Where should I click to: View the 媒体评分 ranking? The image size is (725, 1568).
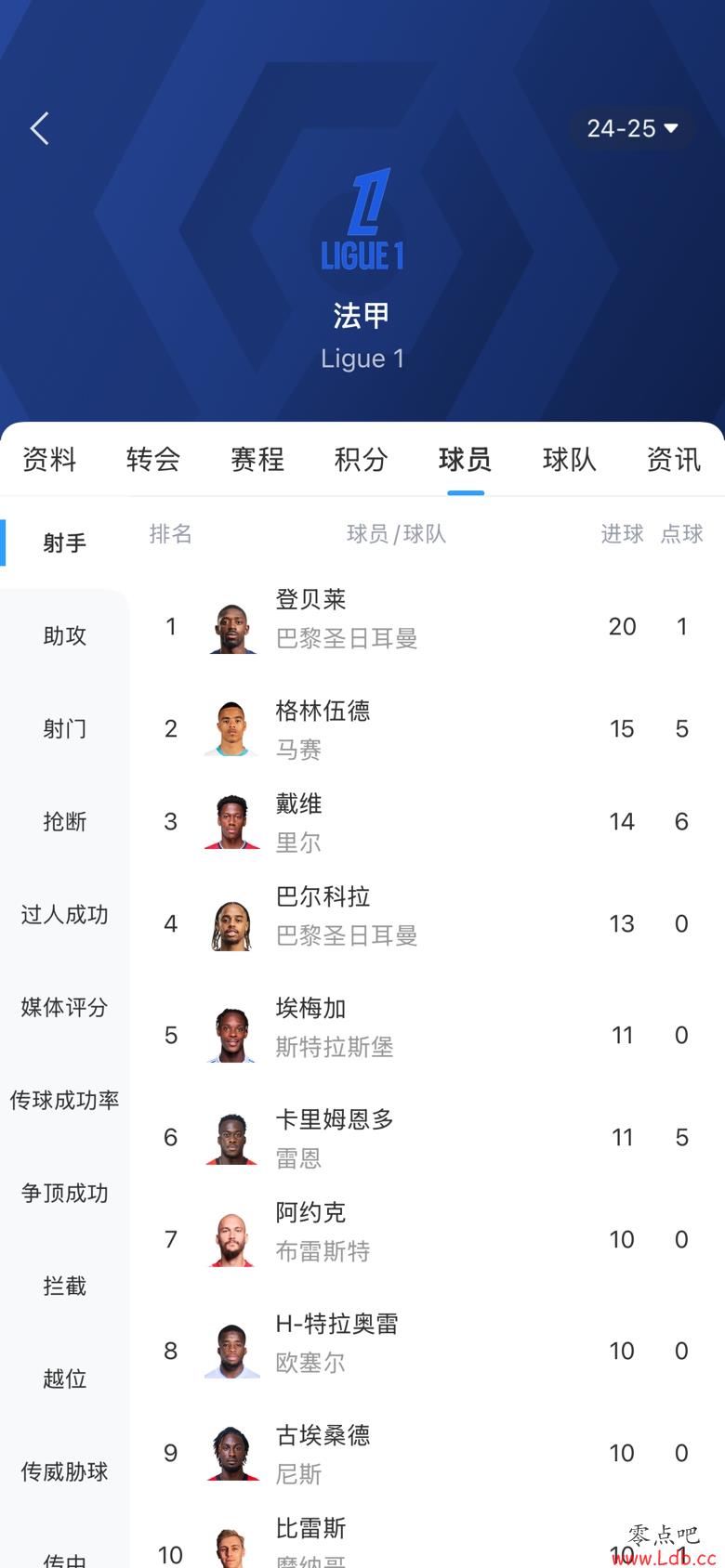pos(65,1008)
